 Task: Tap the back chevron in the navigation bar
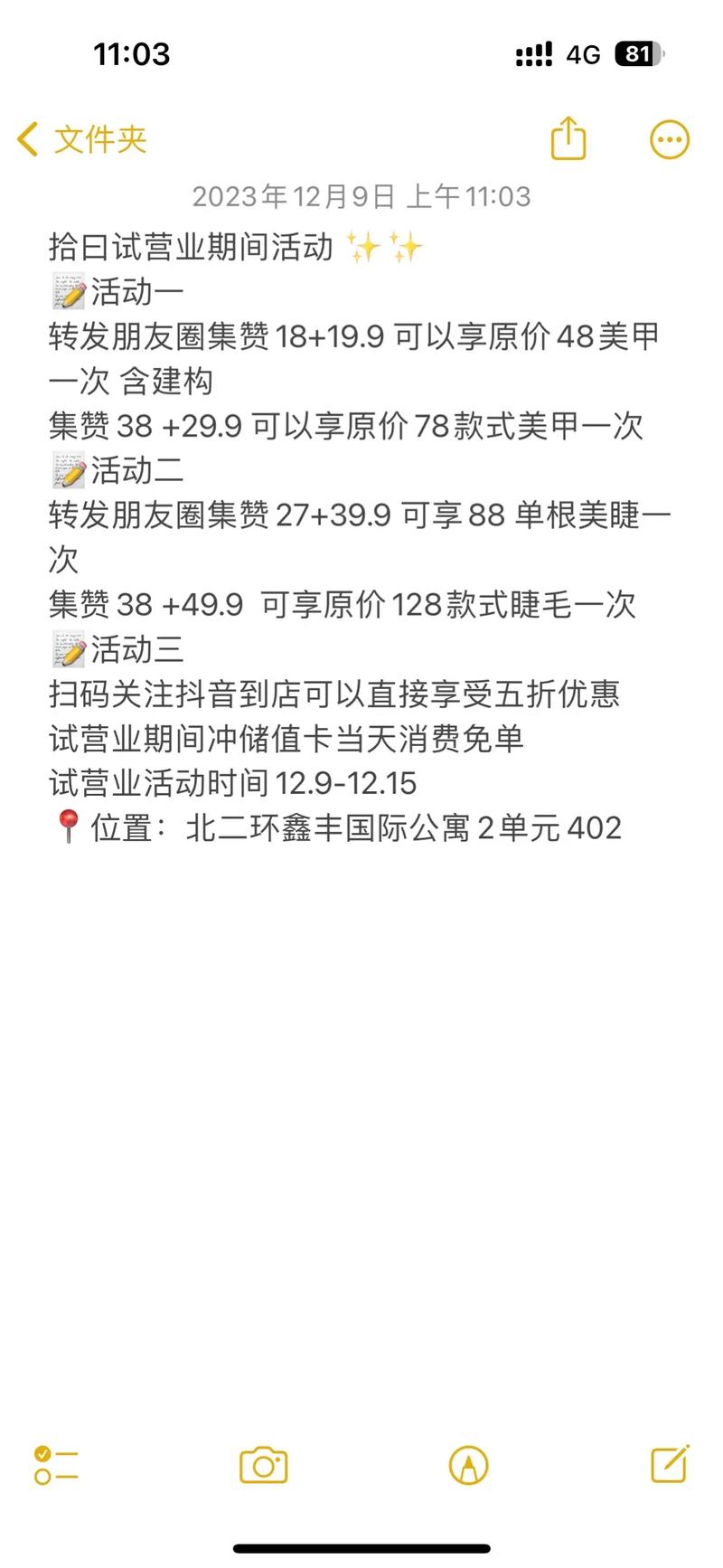(x=27, y=140)
